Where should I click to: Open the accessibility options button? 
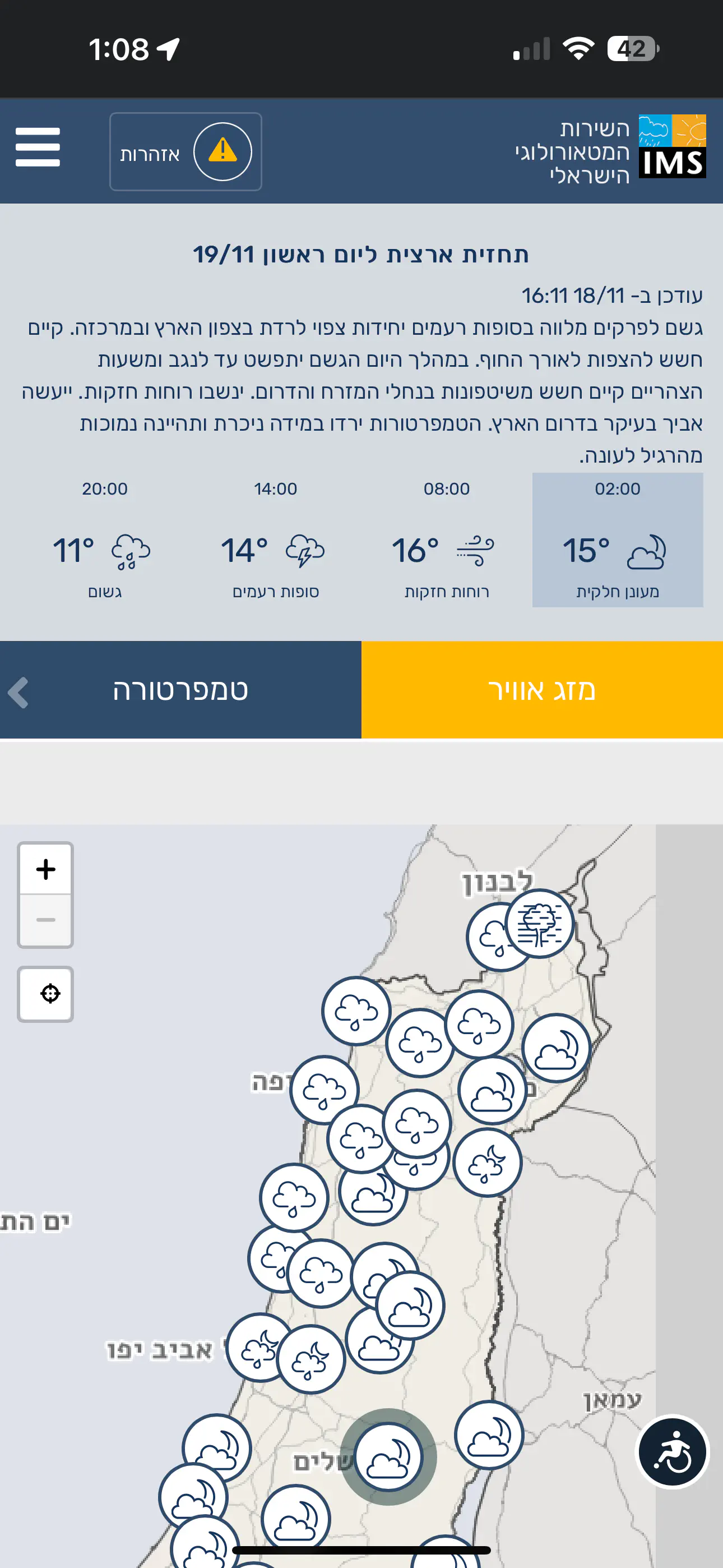click(672, 1452)
